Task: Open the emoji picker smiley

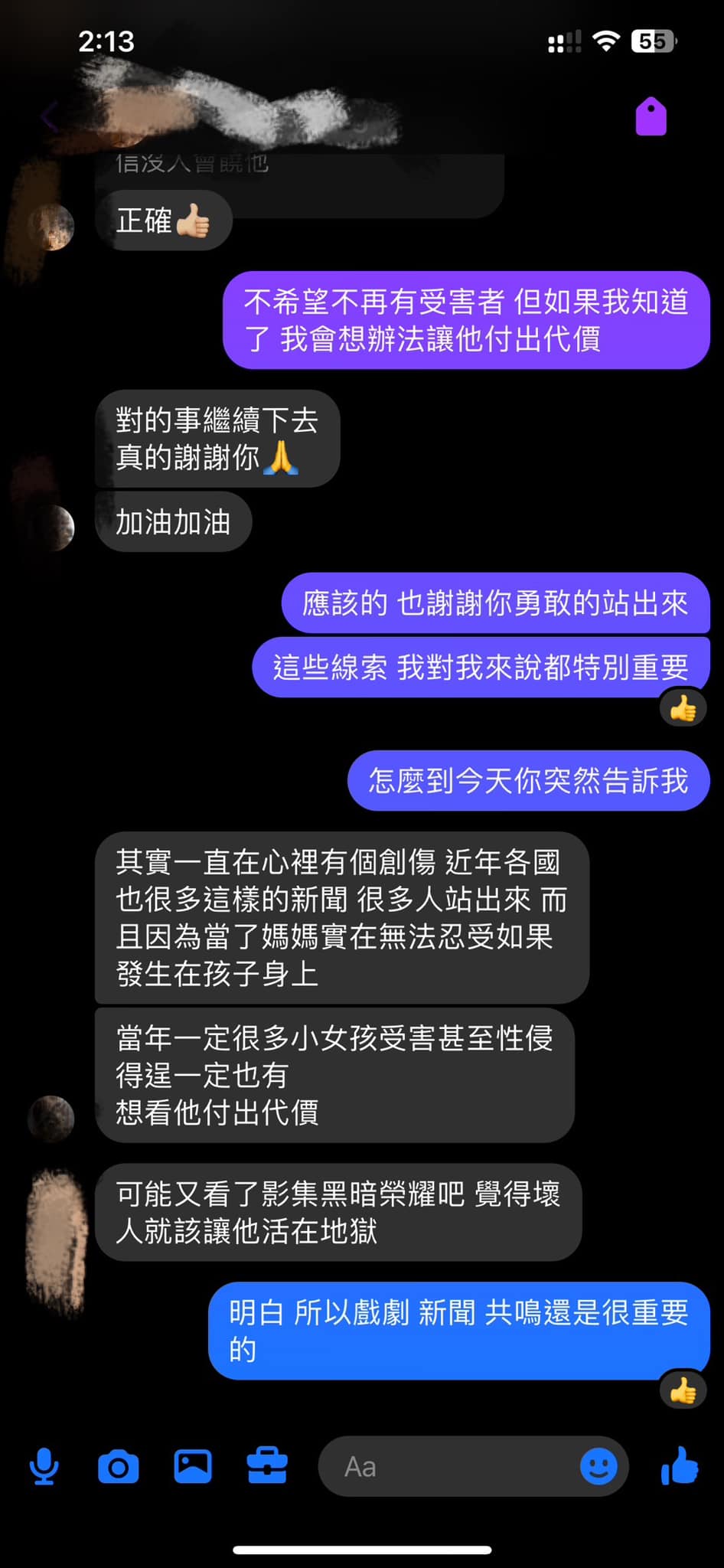Action: click(598, 1466)
